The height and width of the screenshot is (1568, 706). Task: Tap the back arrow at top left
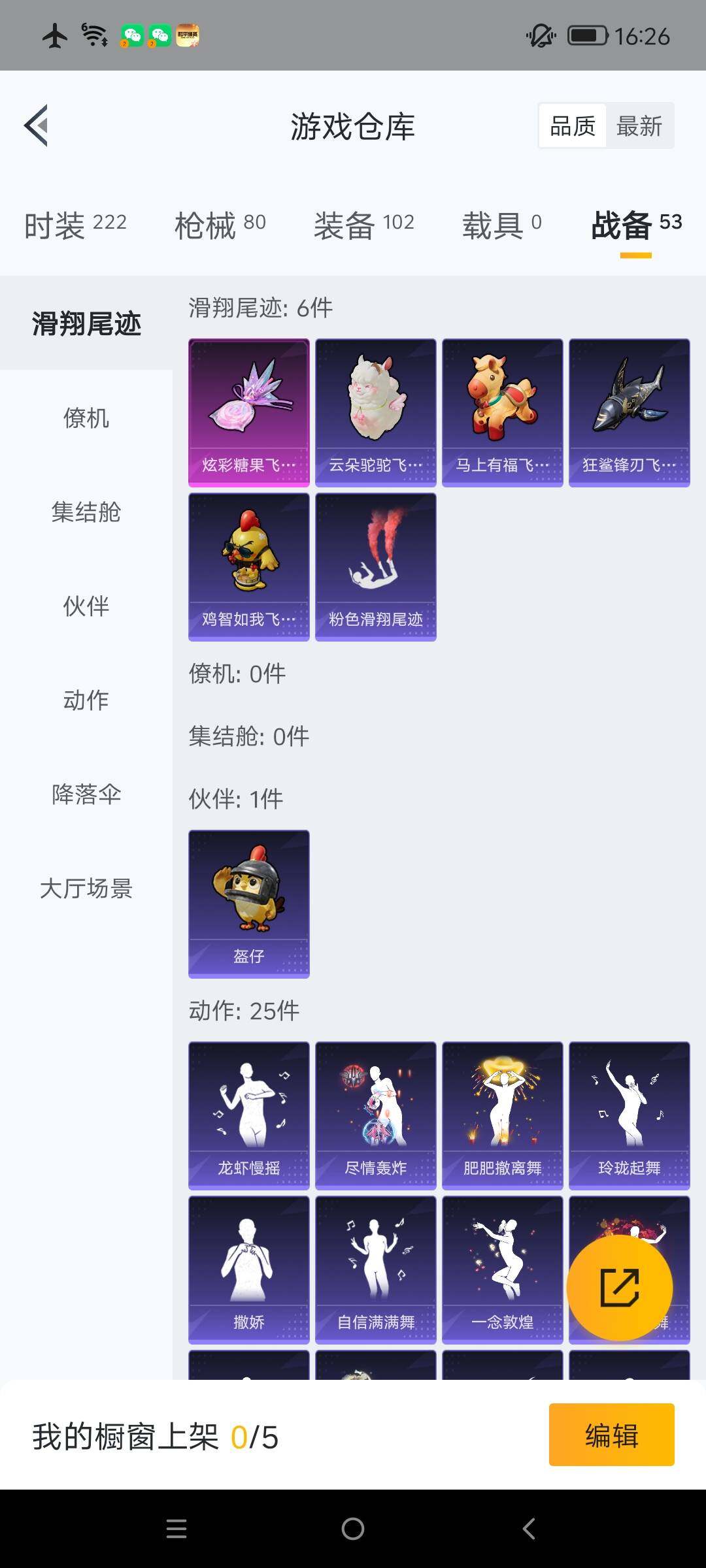(x=37, y=127)
